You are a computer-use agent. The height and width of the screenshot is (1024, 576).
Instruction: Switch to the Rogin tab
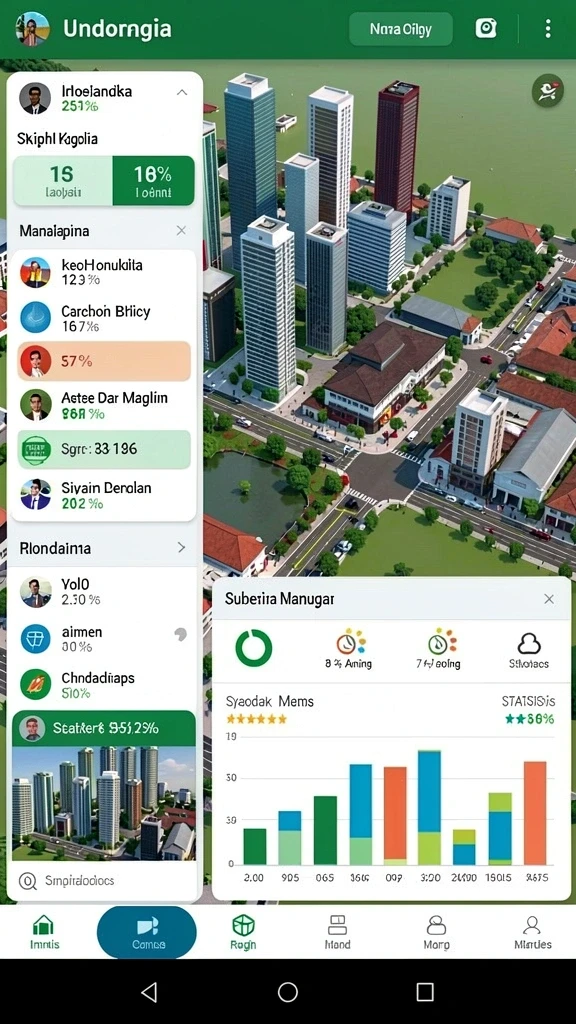tap(243, 932)
